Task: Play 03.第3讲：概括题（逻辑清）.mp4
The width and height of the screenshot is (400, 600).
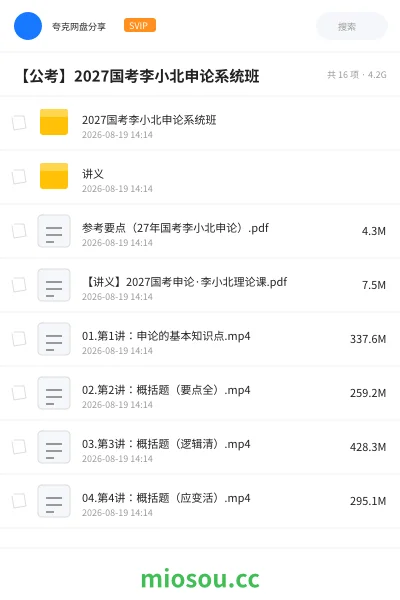Action: coord(200,447)
